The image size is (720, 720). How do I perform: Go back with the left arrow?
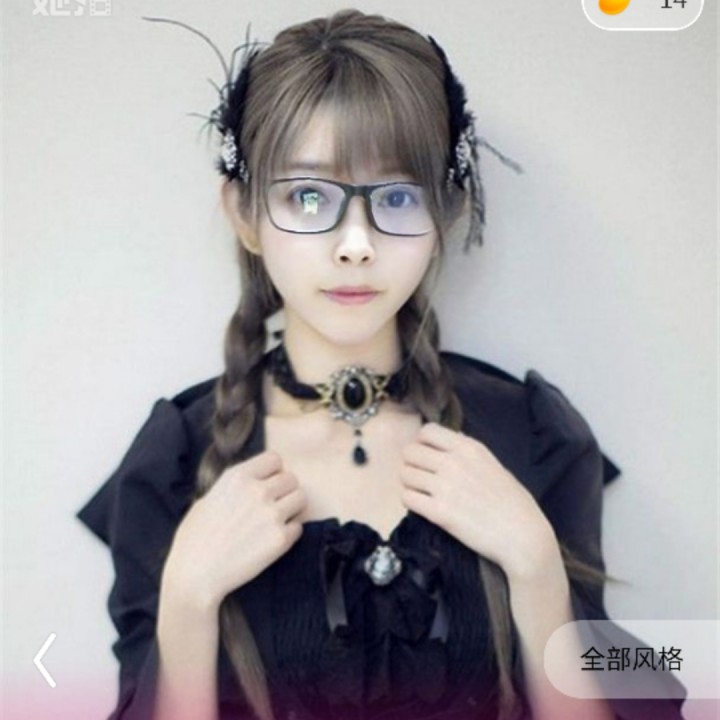coord(45,660)
